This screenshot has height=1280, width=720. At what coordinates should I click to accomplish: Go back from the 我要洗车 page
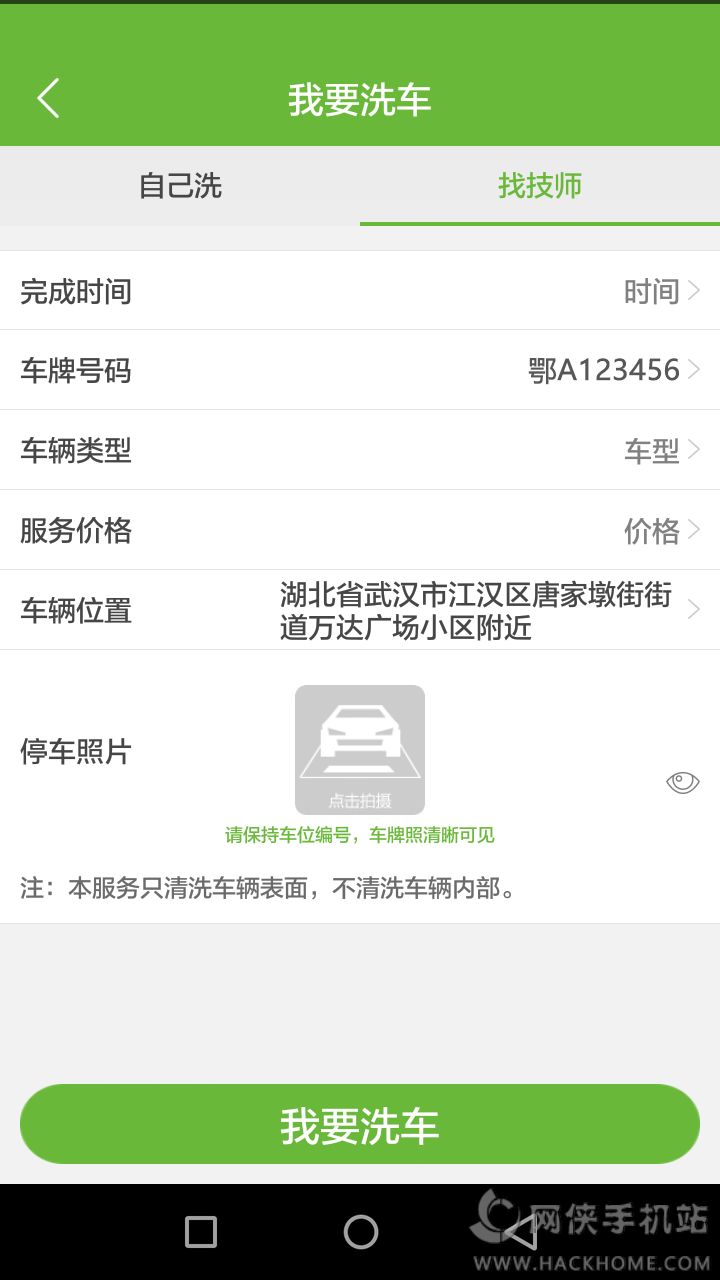(48, 99)
